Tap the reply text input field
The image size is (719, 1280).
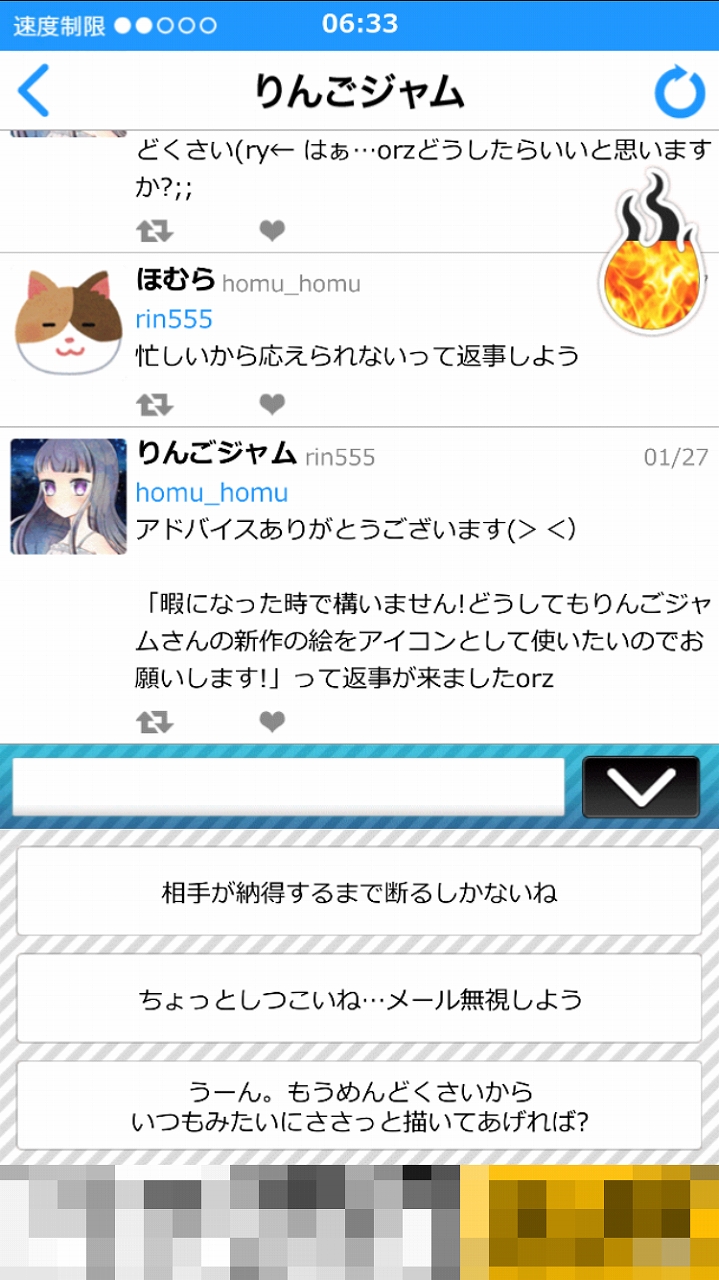[x=288, y=786]
